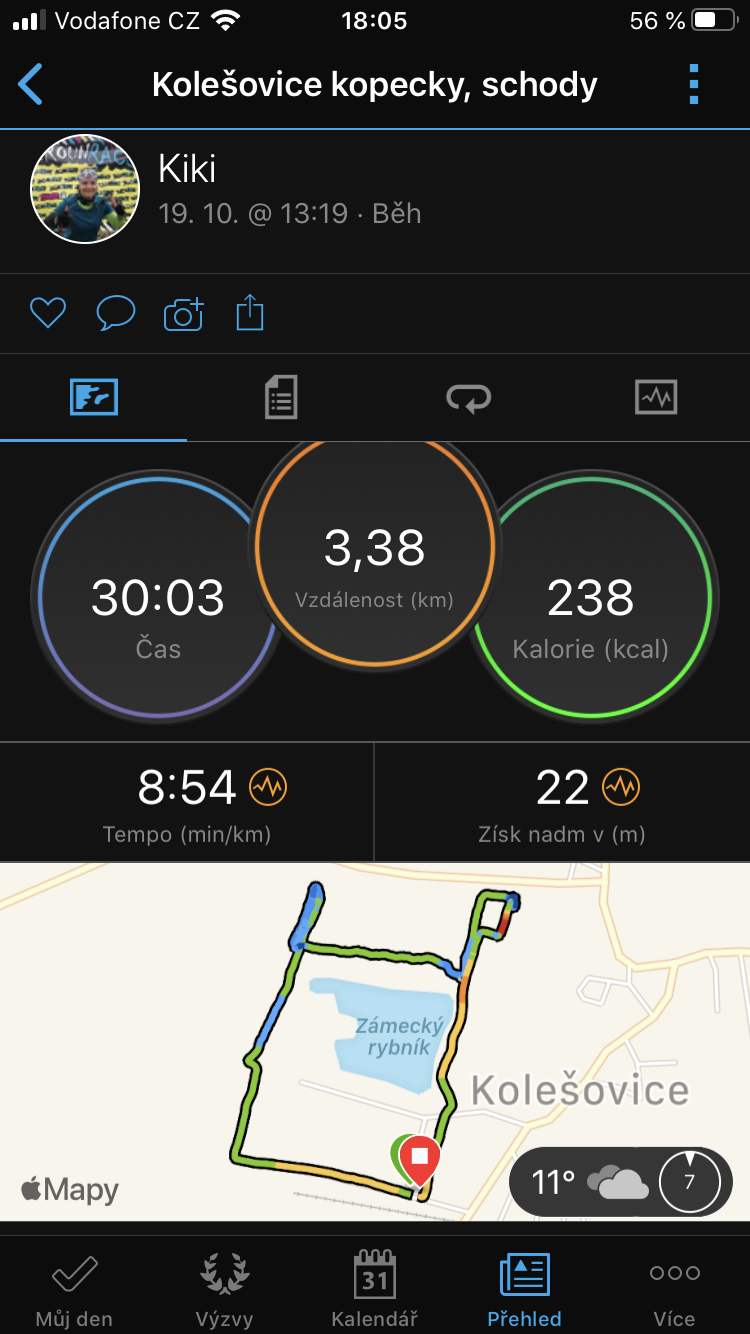
Task: Open the route map of Kolešovice
Action: tap(375, 1041)
